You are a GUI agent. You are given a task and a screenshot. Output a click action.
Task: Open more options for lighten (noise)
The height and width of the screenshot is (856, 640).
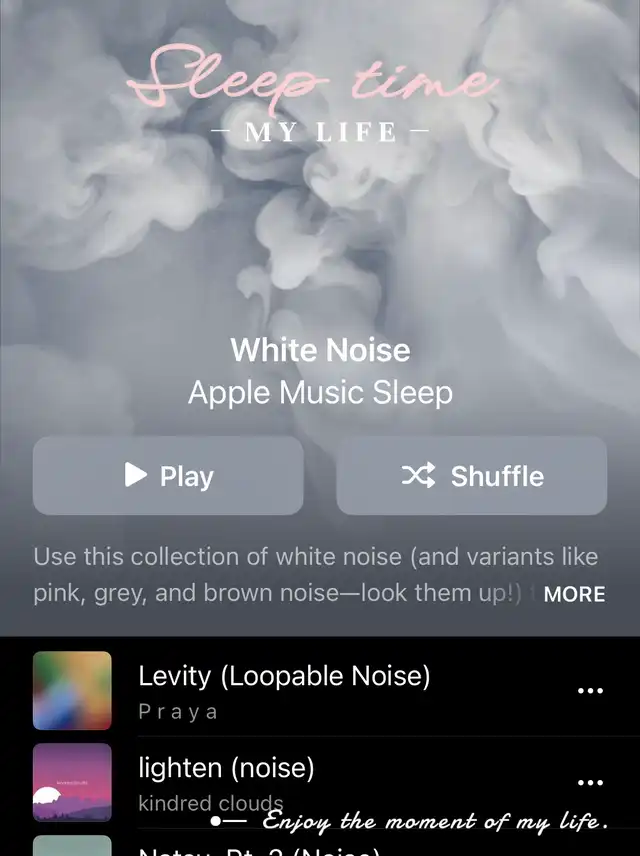(x=591, y=783)
